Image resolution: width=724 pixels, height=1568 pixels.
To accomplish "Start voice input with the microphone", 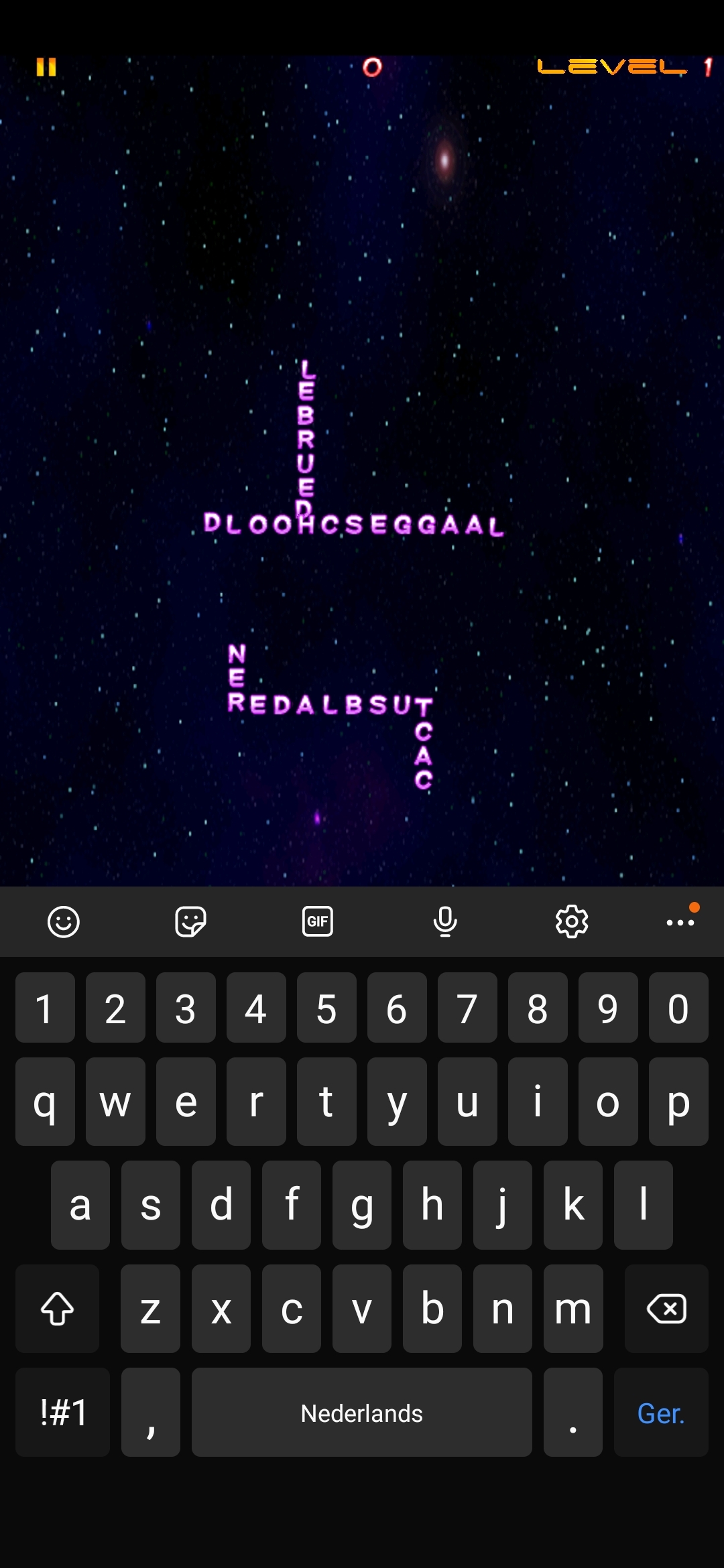I will (x=445, y=921).
